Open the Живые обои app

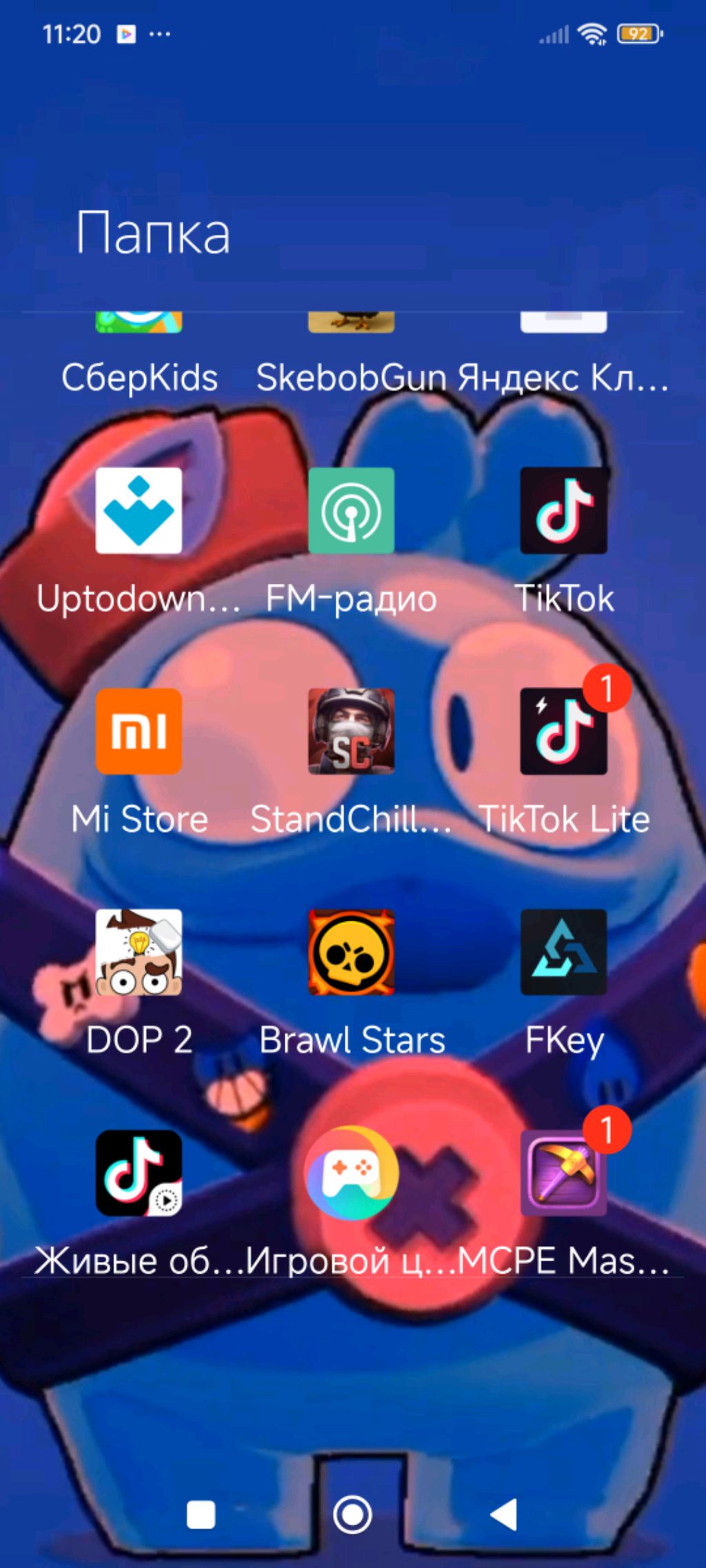point(139,1172)
